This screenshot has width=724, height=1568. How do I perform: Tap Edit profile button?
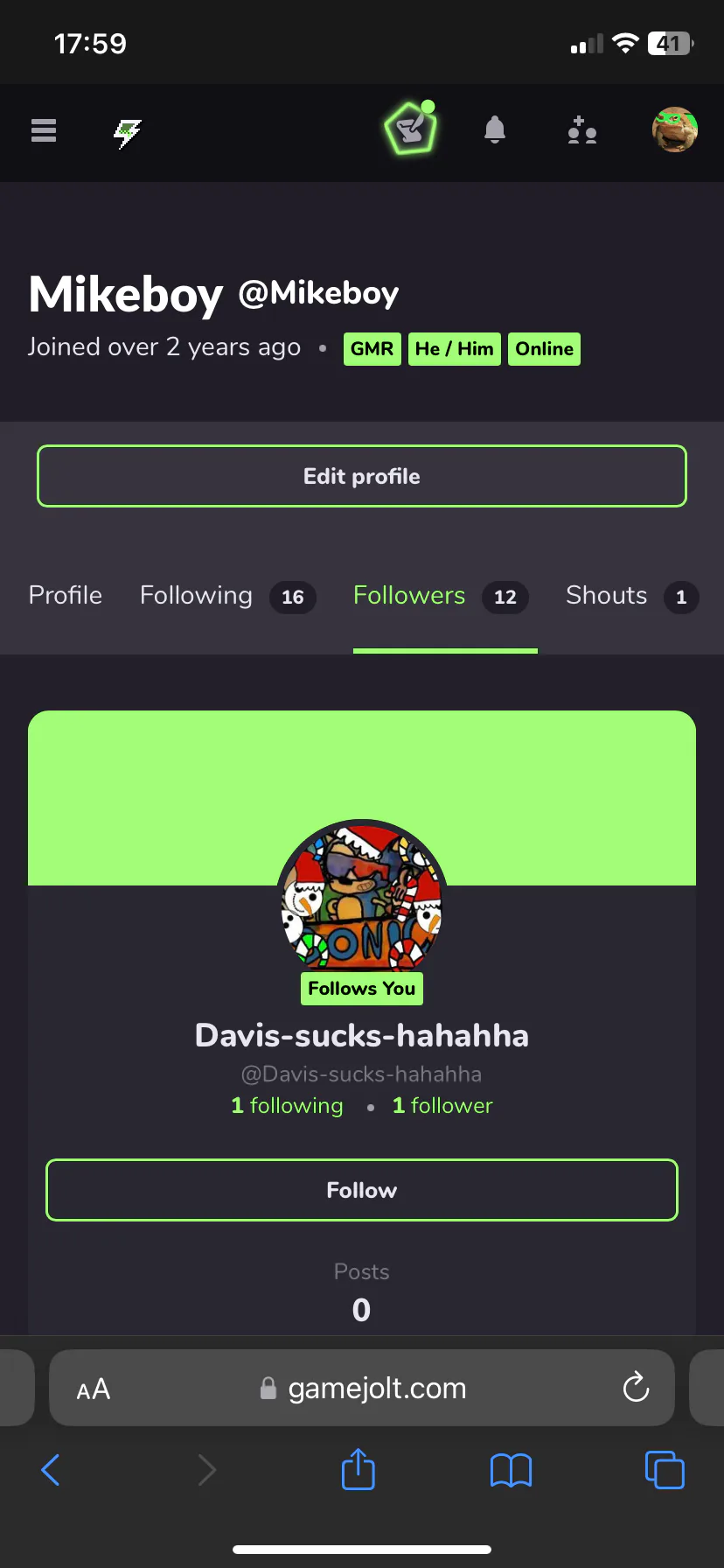362,476
